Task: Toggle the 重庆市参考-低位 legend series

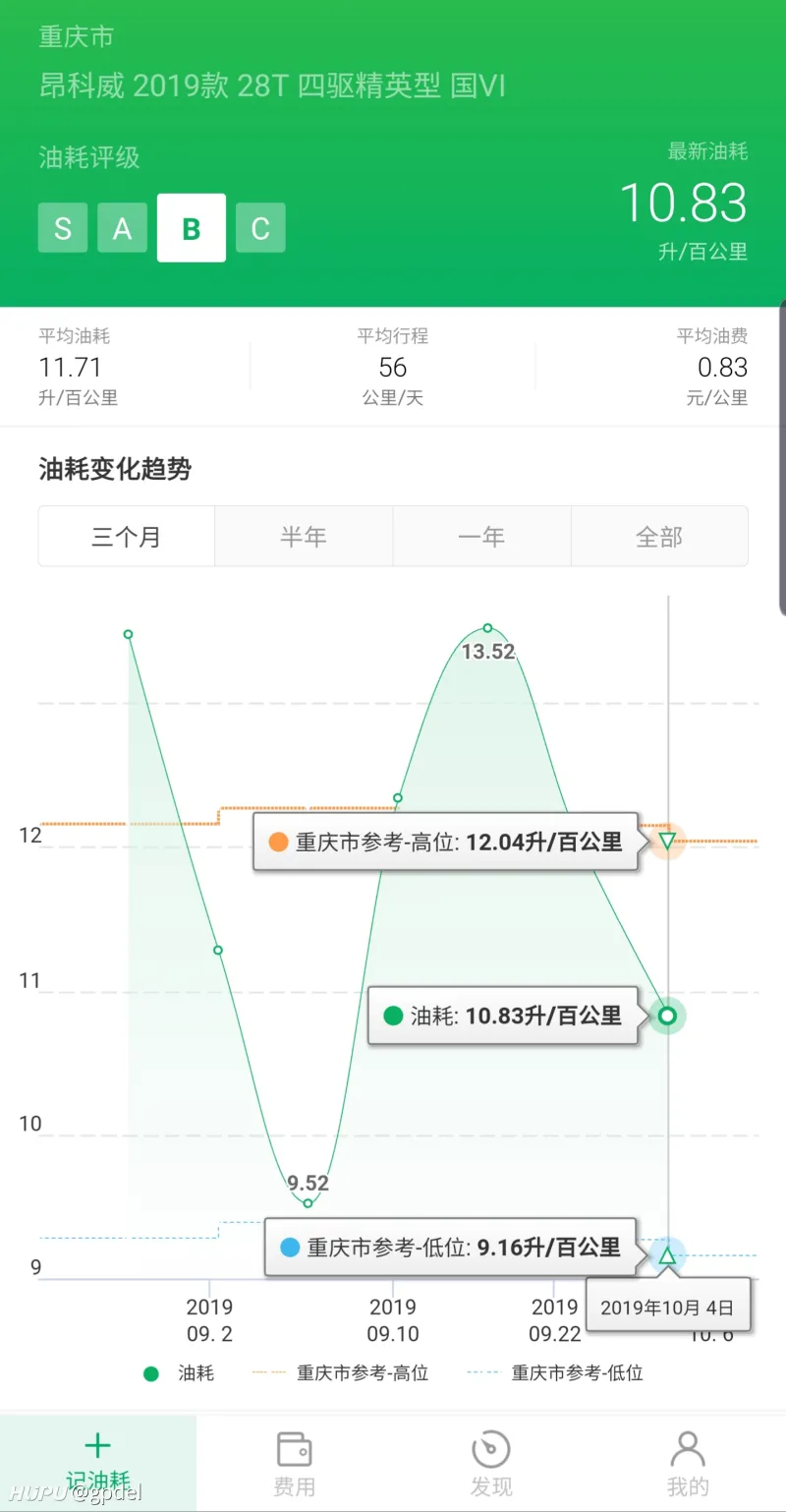Action: pyautogui.click(x=555, y=1373)
